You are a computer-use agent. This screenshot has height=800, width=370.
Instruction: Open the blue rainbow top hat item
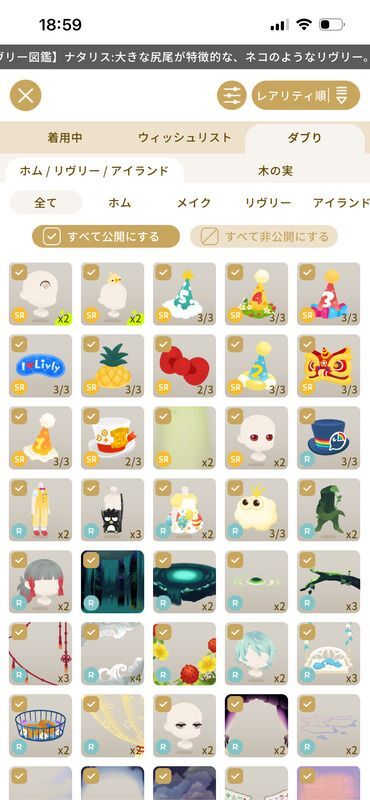tap(328, 438)
